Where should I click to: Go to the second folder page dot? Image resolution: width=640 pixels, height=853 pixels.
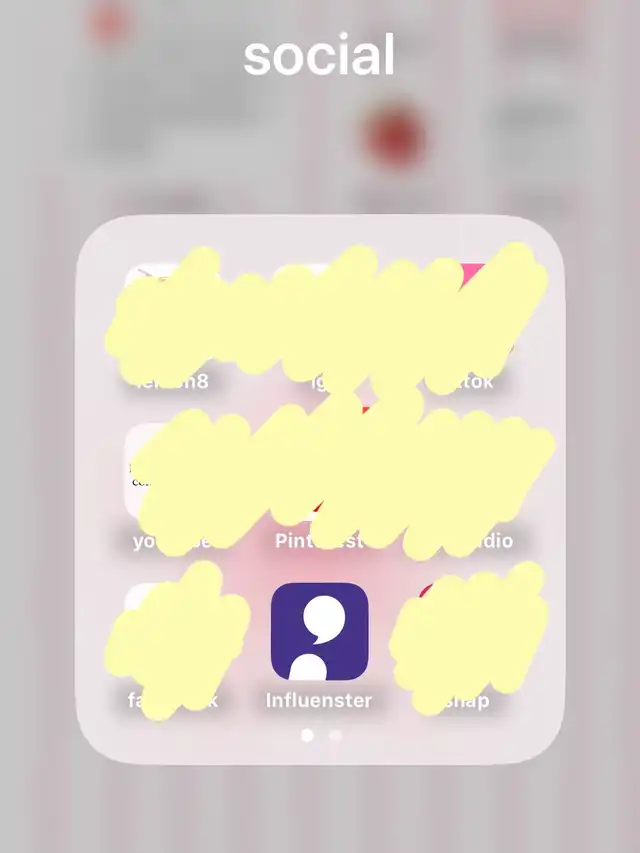336,735
